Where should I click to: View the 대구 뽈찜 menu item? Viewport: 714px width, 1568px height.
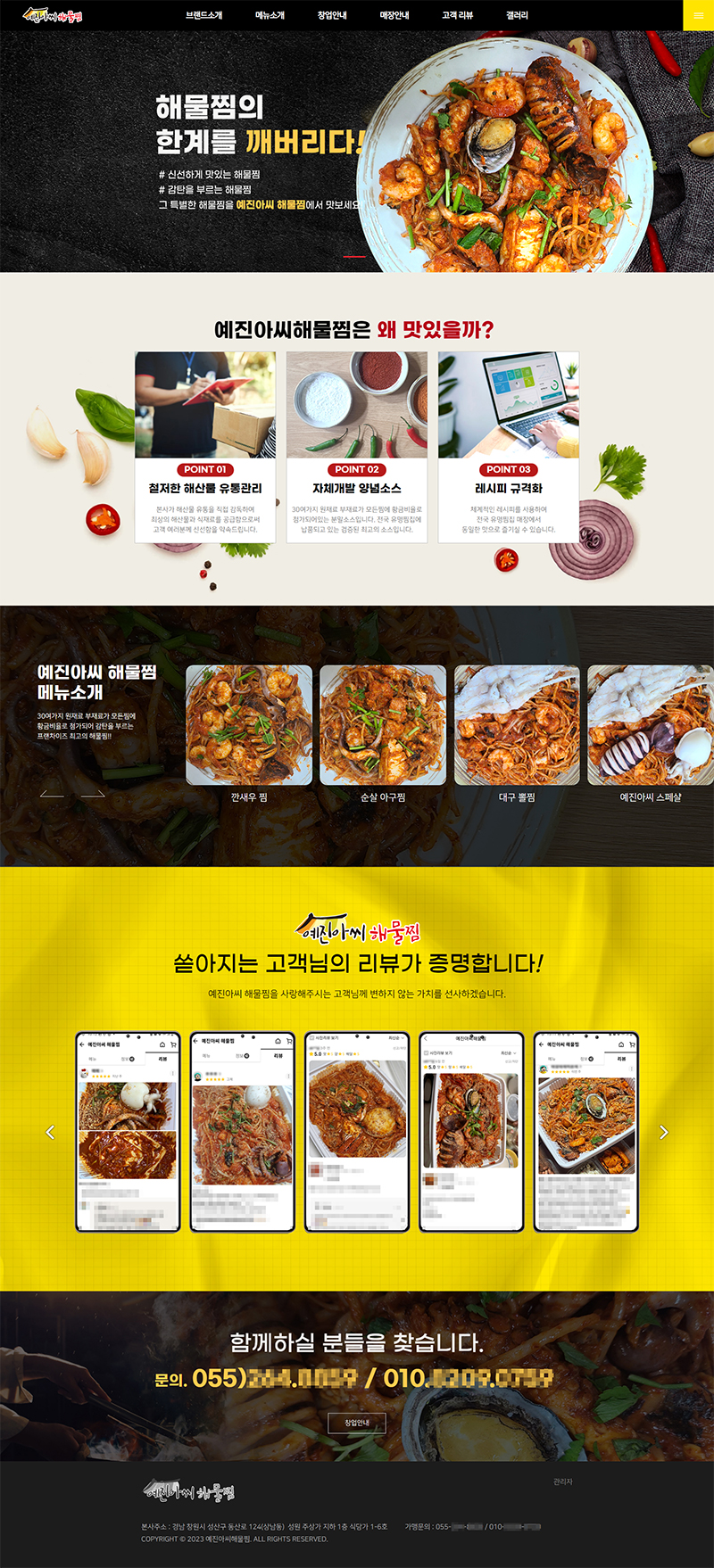coord(517,726)
